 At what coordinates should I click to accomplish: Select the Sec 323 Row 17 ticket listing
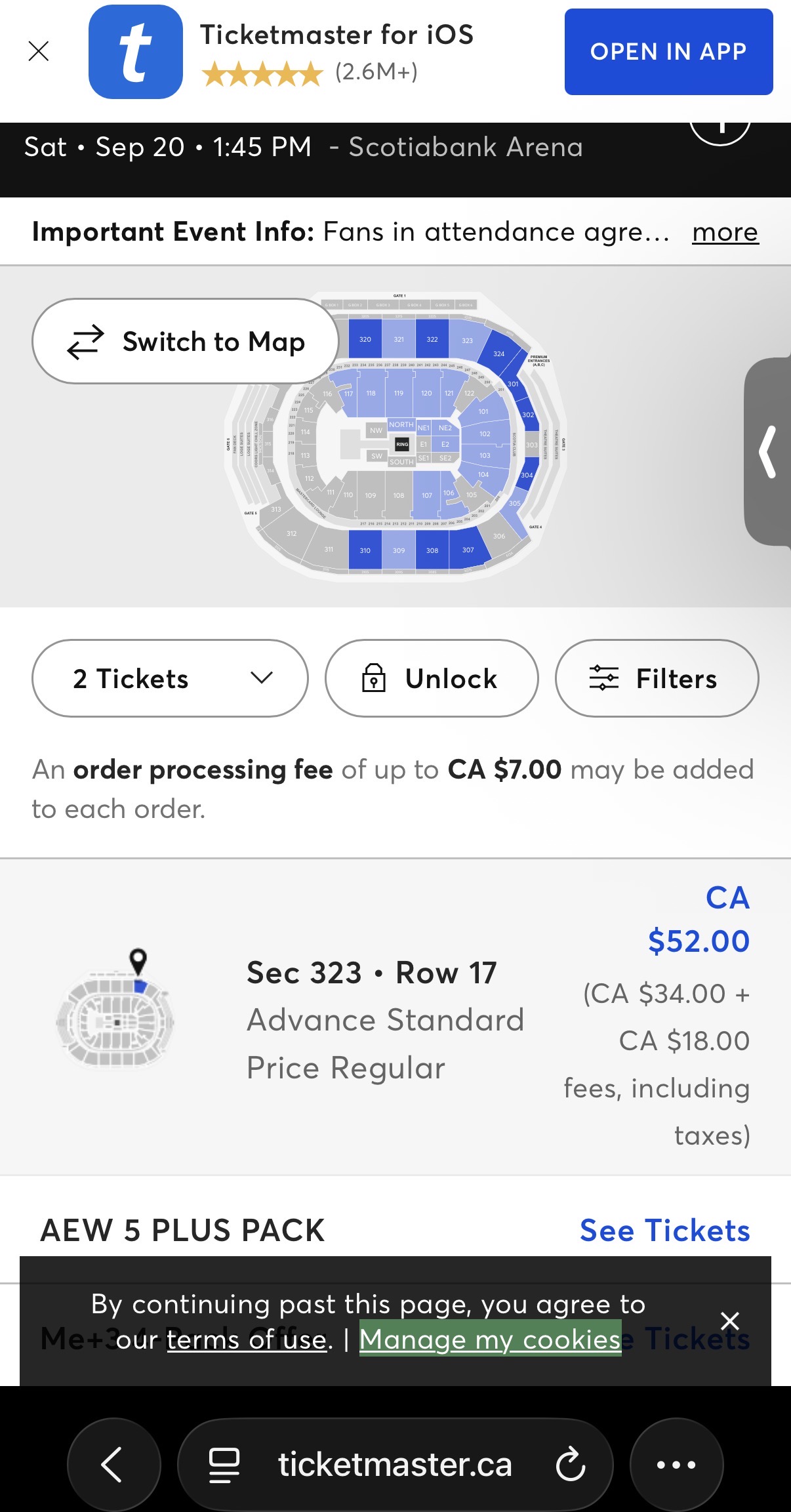(395, 1017)
